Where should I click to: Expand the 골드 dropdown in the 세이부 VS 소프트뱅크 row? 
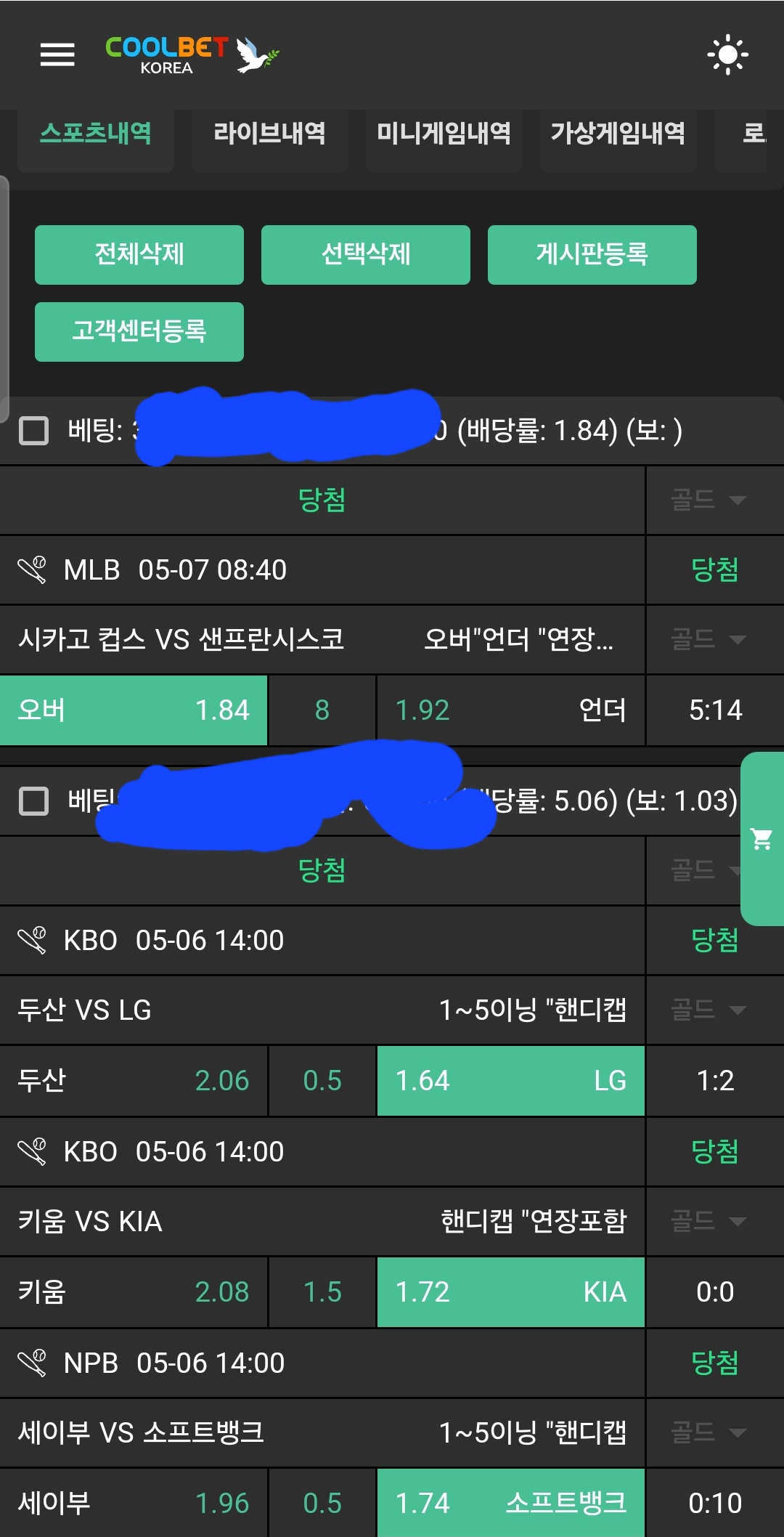[x=708, y=1432]
